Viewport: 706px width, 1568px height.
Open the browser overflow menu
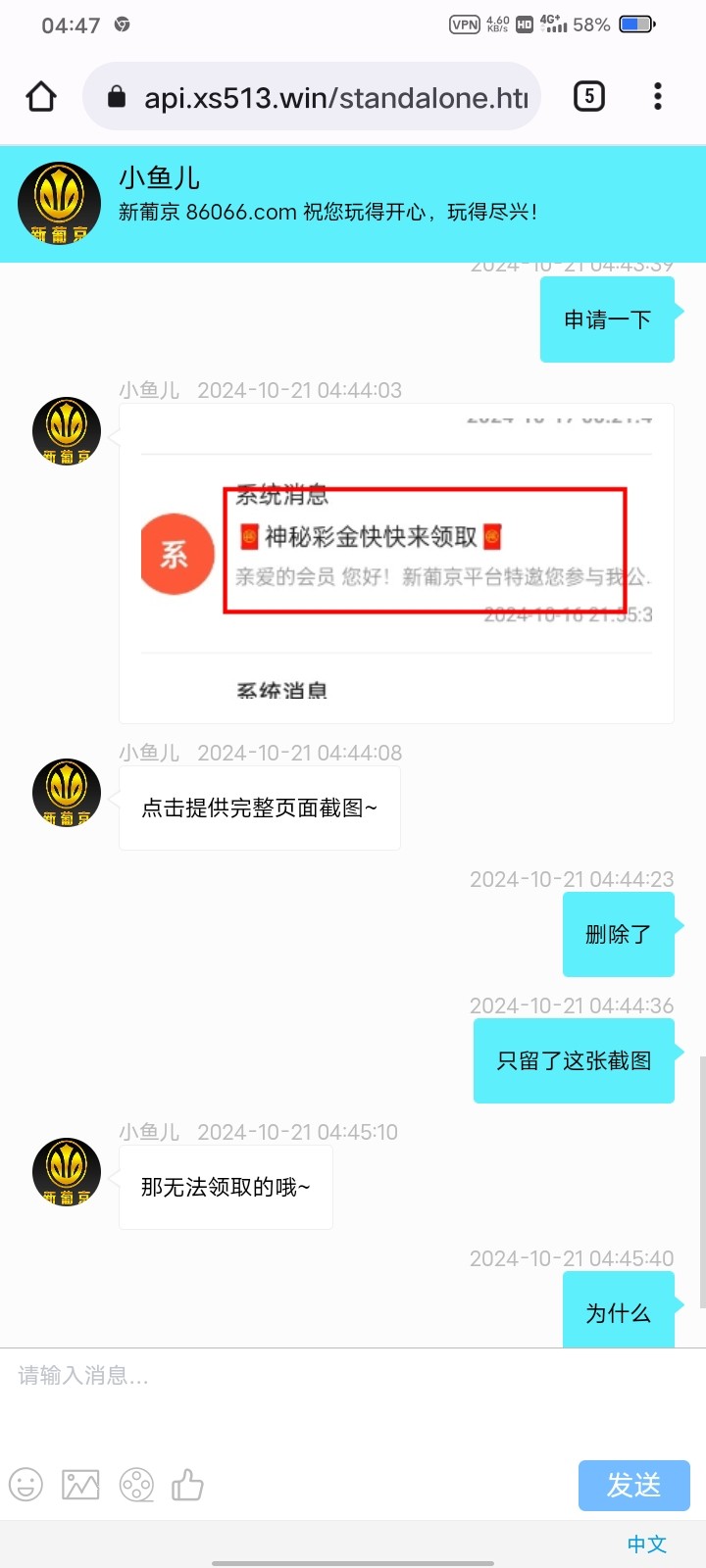pos(658,96)
